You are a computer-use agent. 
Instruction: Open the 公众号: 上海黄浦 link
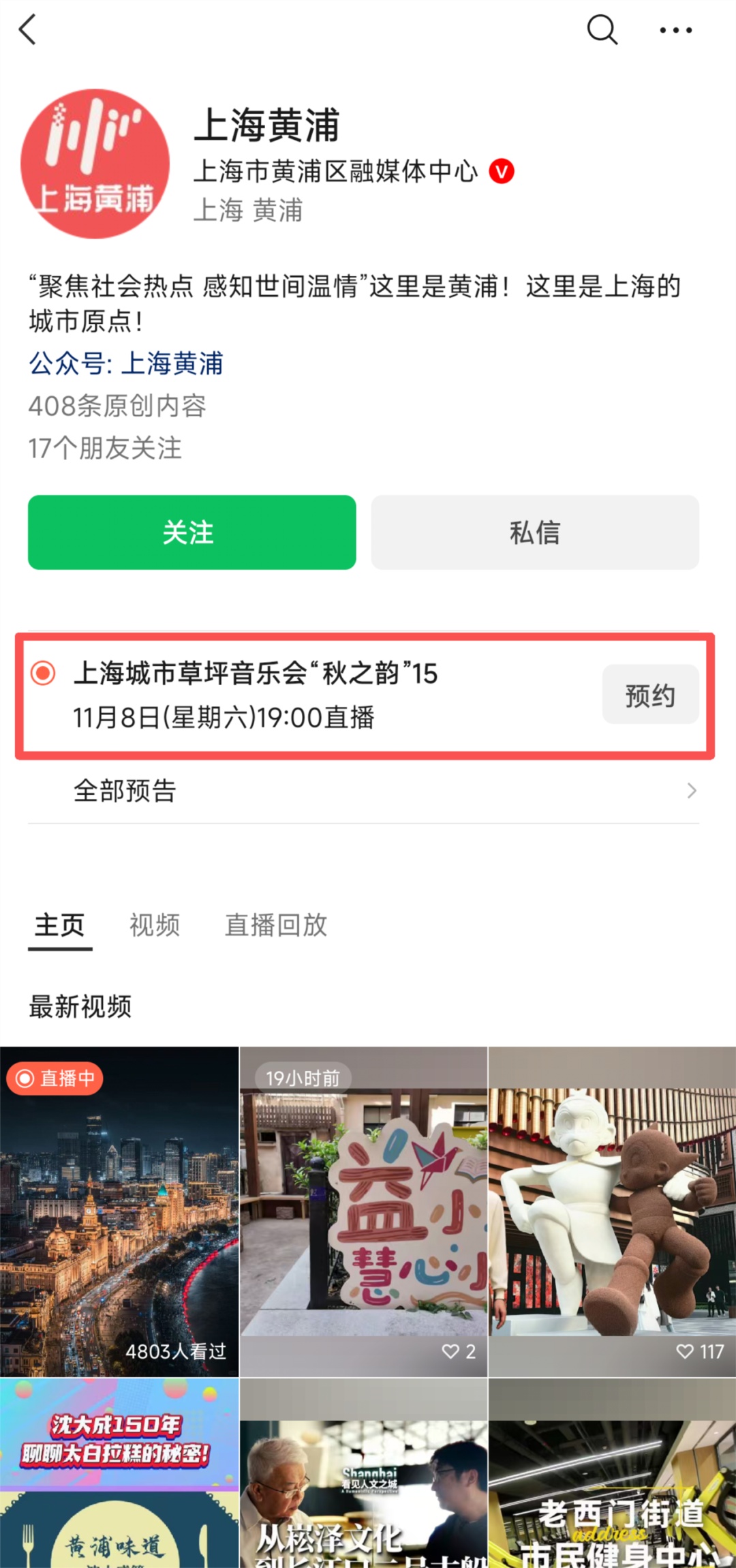[126, 363]
